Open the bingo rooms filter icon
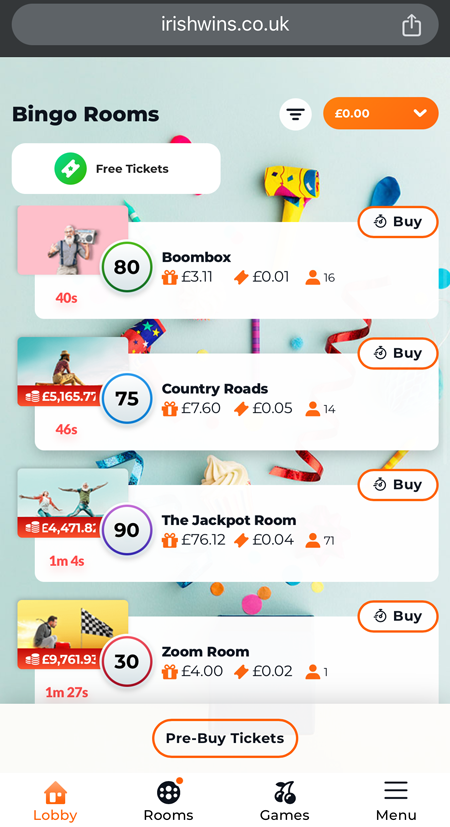Screen dimensions: 450x827 pyautogui.click(x=295, y=114)
